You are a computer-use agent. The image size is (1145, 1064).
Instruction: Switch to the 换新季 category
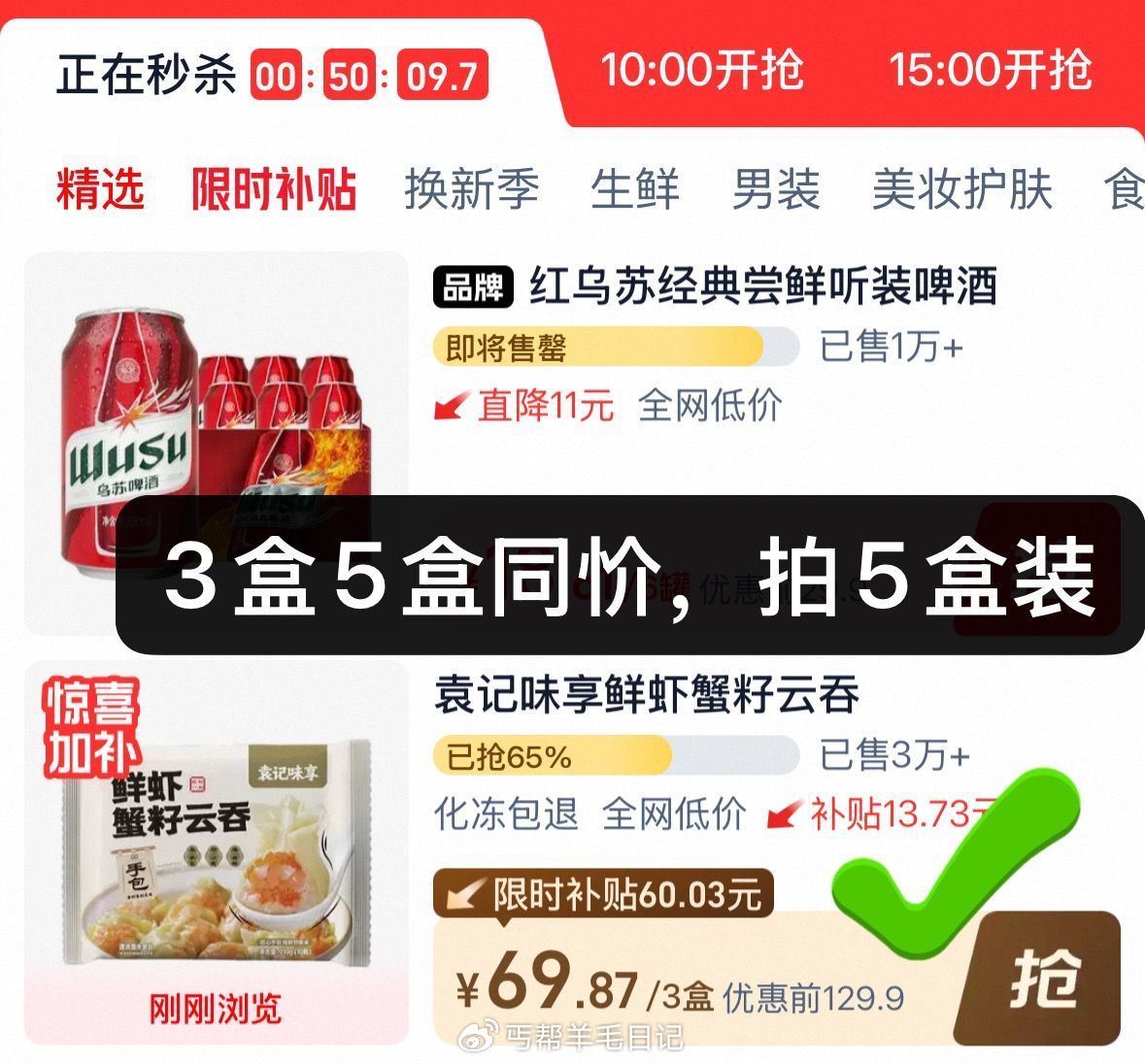click(x=471, y=188)
